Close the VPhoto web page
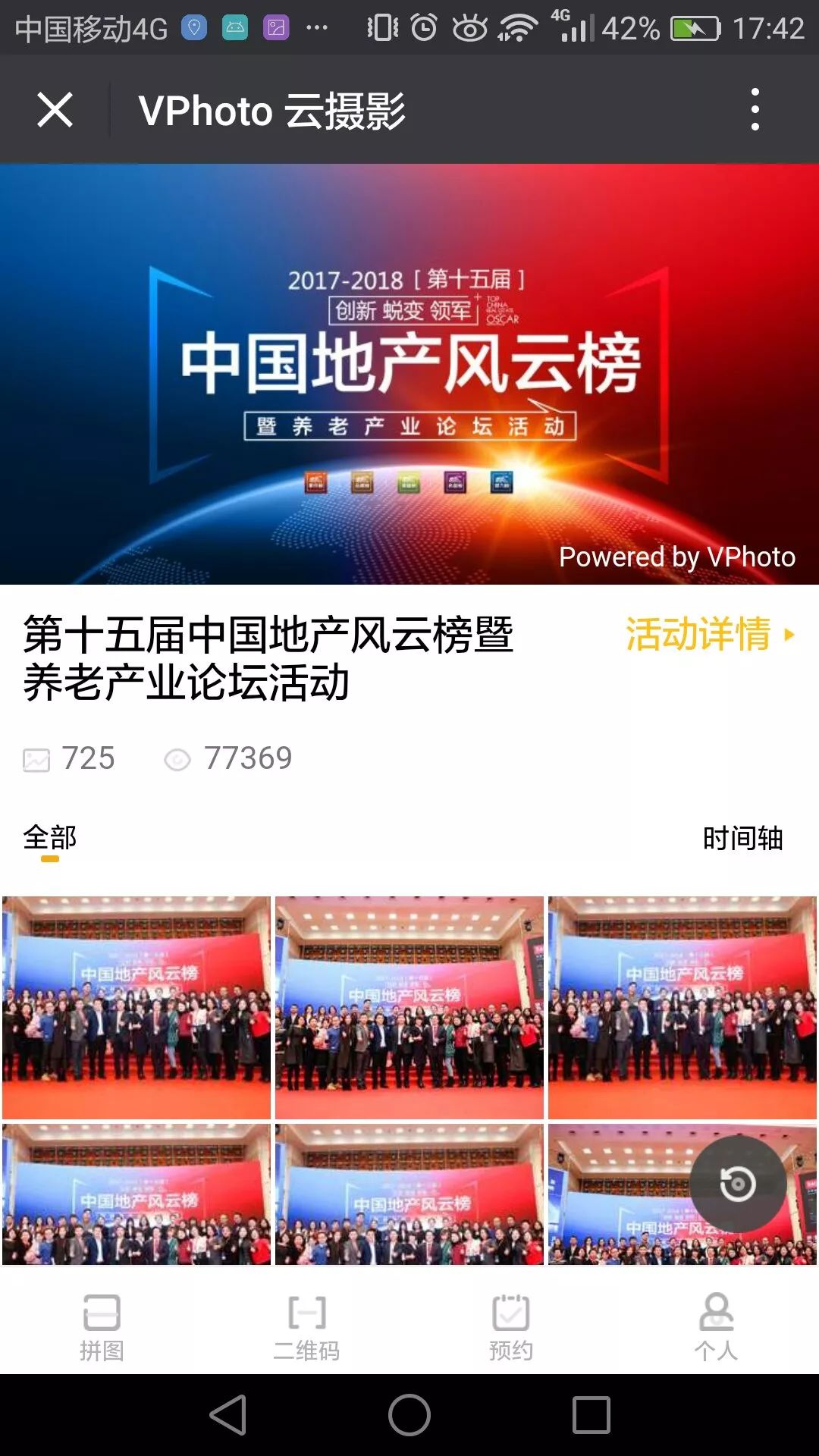 coord(55,110)
